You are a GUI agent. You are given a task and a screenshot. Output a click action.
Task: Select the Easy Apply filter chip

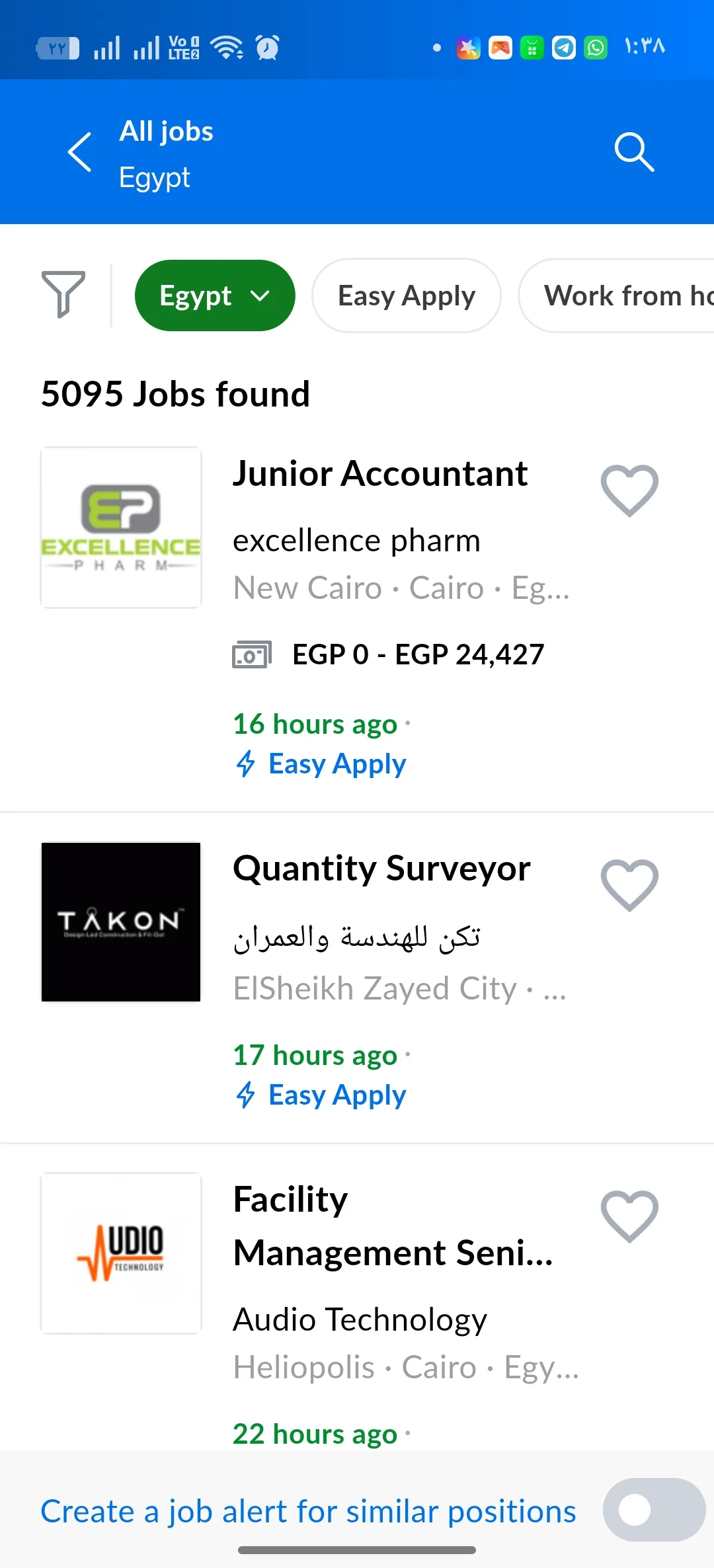[406, 295]
